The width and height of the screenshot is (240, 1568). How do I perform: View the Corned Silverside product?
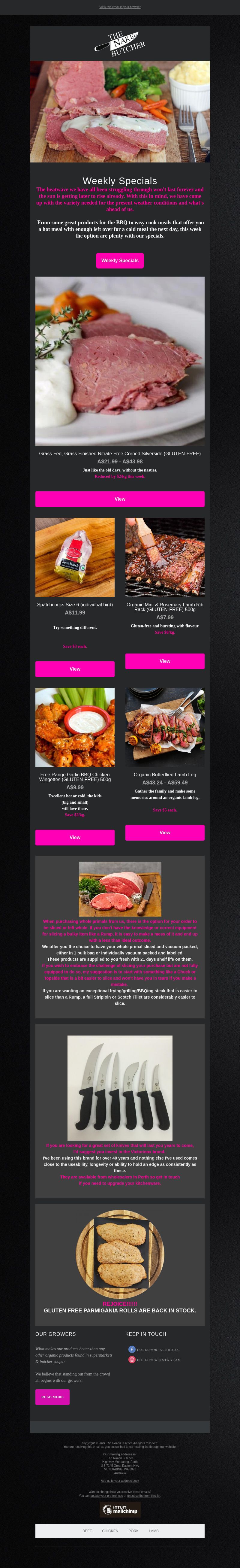120,499
